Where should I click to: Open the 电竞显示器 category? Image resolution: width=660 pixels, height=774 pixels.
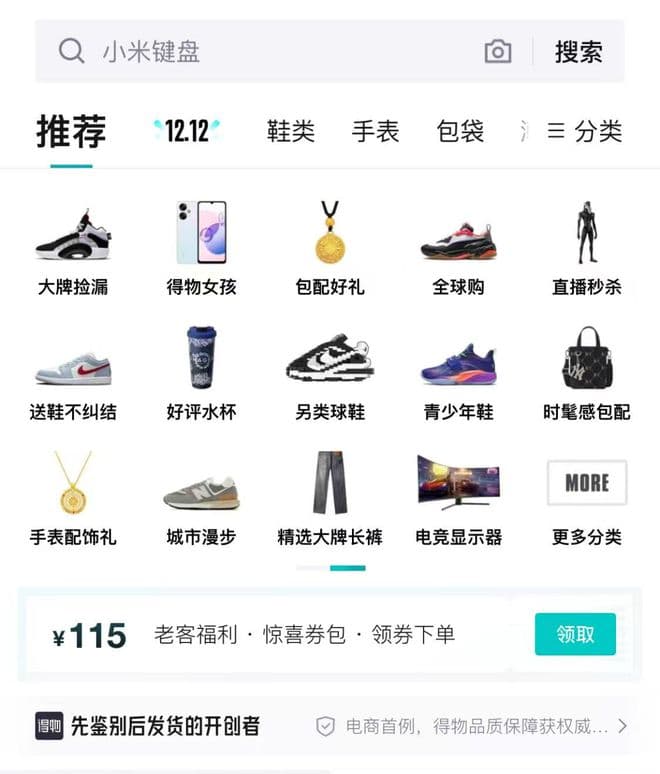click(x=458, y=498)
